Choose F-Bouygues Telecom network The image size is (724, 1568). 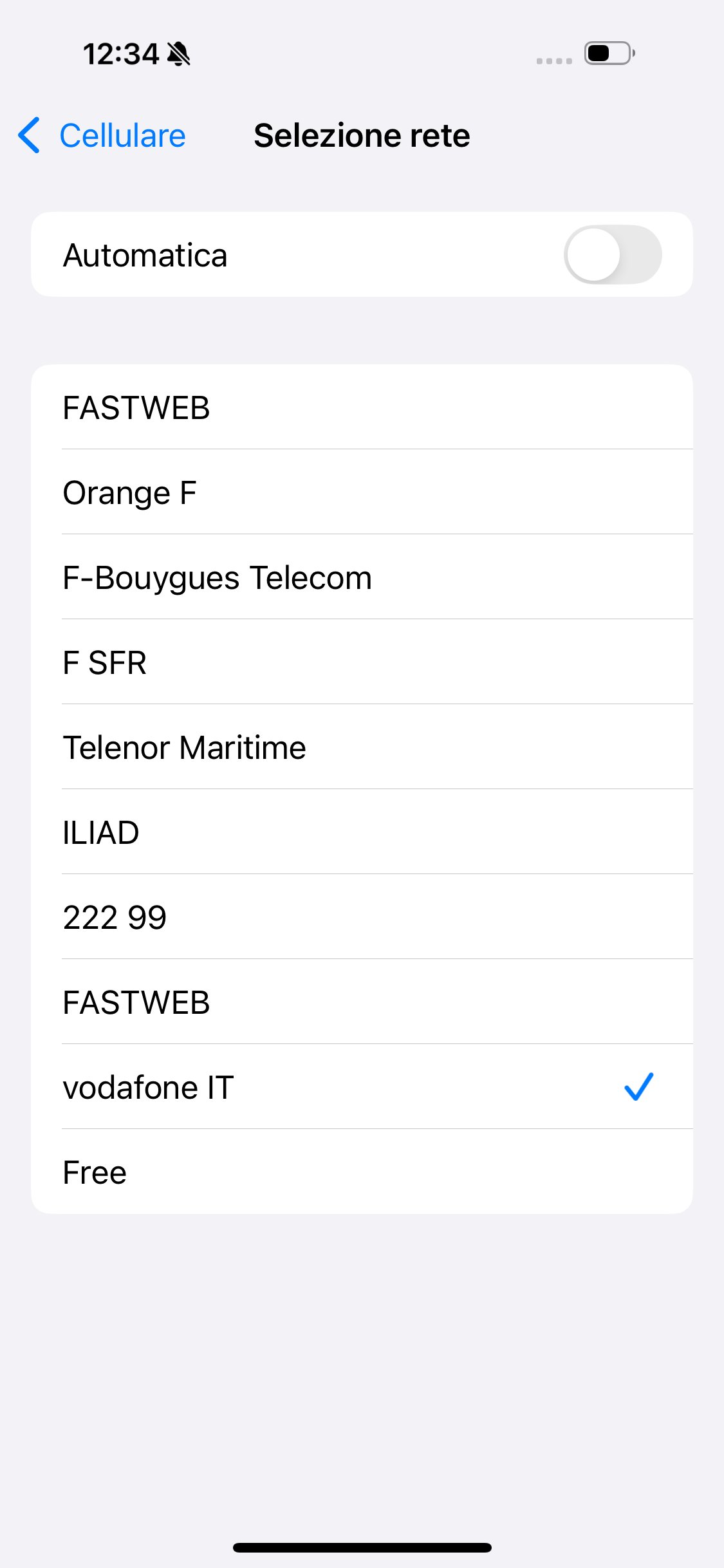click(x=362, y=577)
